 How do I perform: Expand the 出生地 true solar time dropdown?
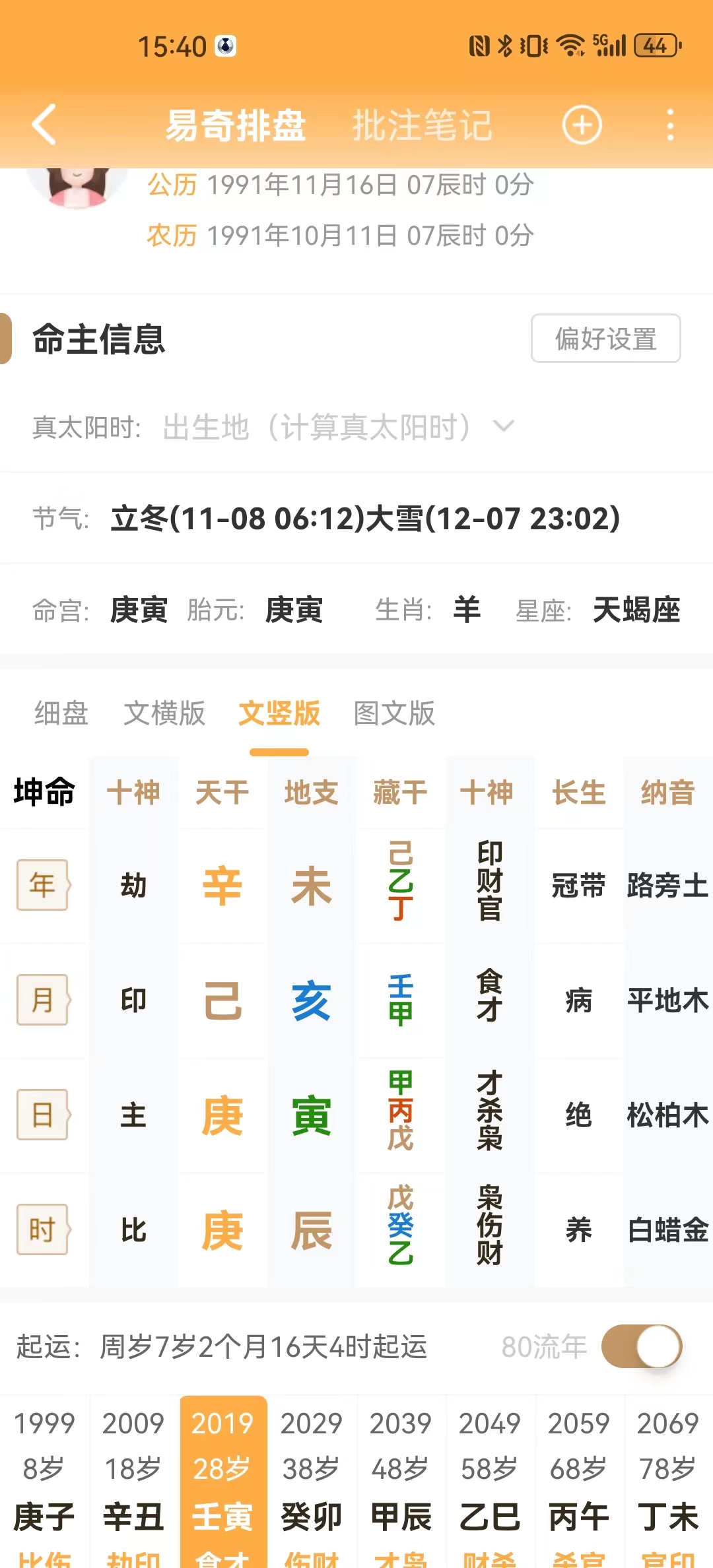pyautogui.click(x=504, y=426)
